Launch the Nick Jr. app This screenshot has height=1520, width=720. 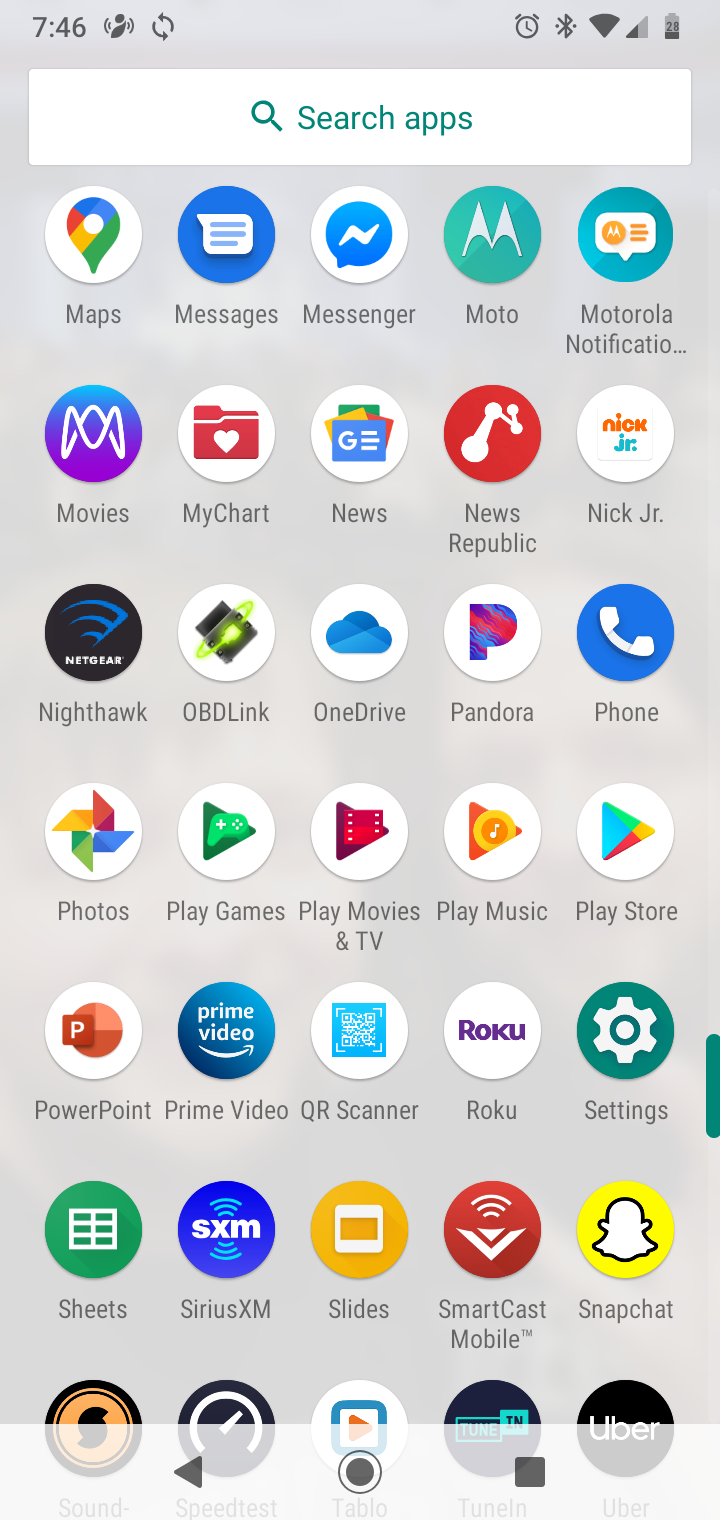click(x=625, y=434)
